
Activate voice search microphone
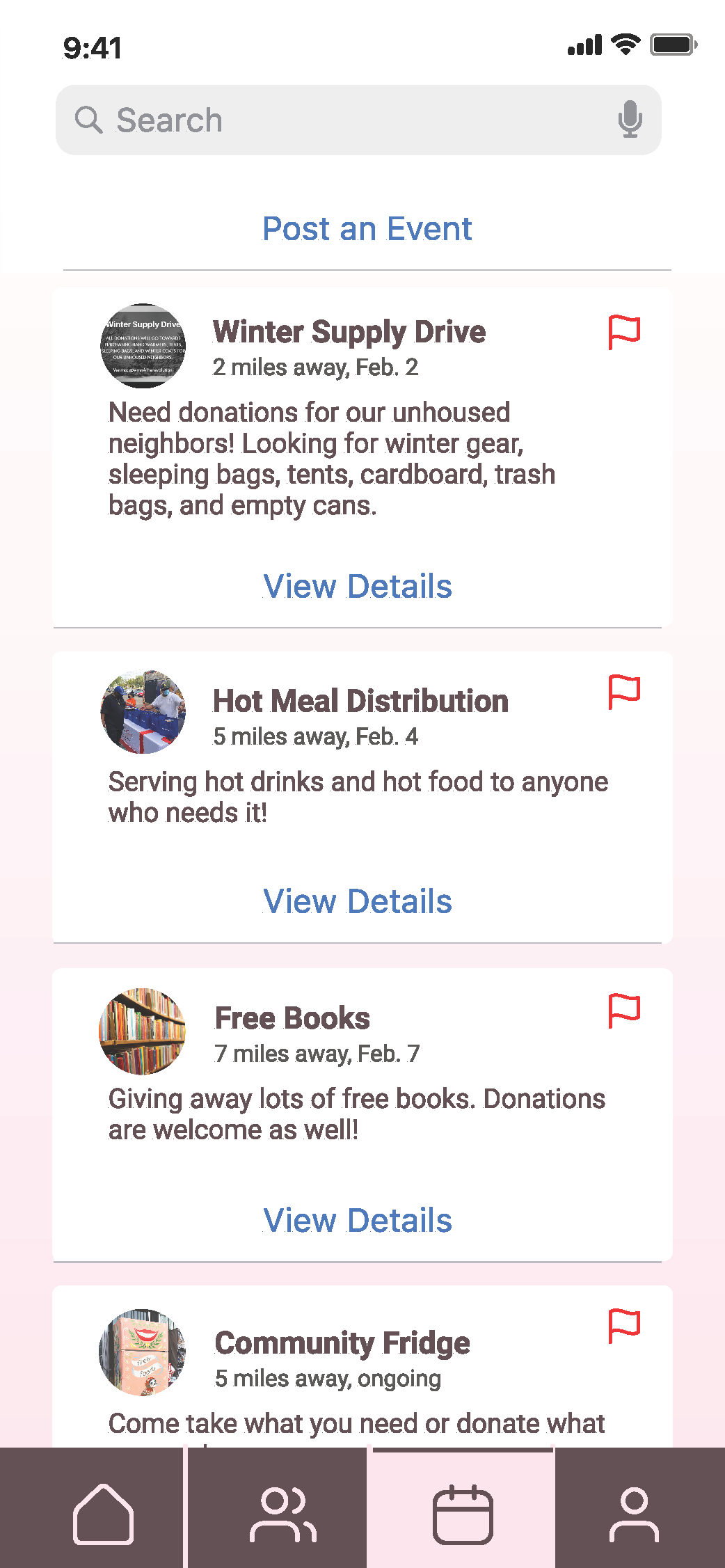pos(630,119)
